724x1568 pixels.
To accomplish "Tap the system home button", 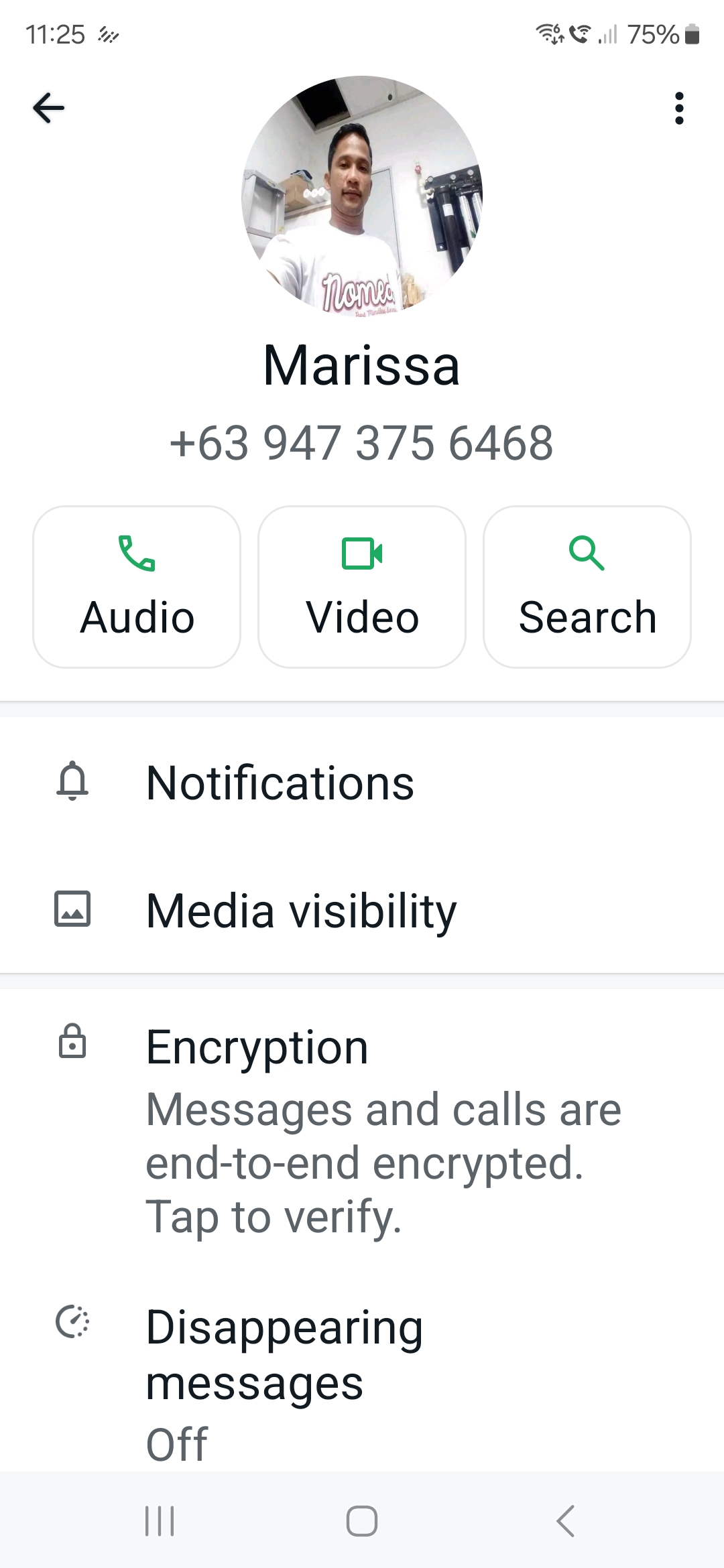I will coord(362,1521).
